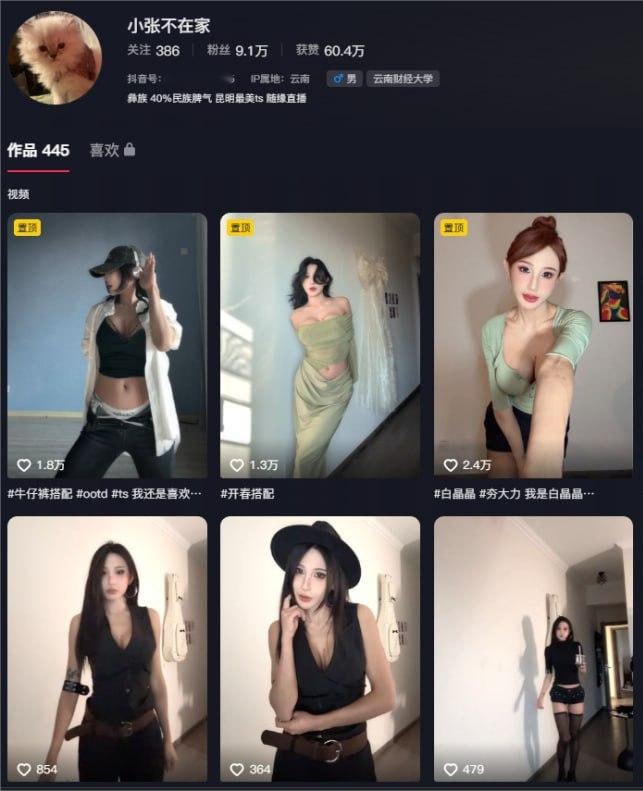Switch to the locked 喜欢 tab

click(x=111, y=150)
